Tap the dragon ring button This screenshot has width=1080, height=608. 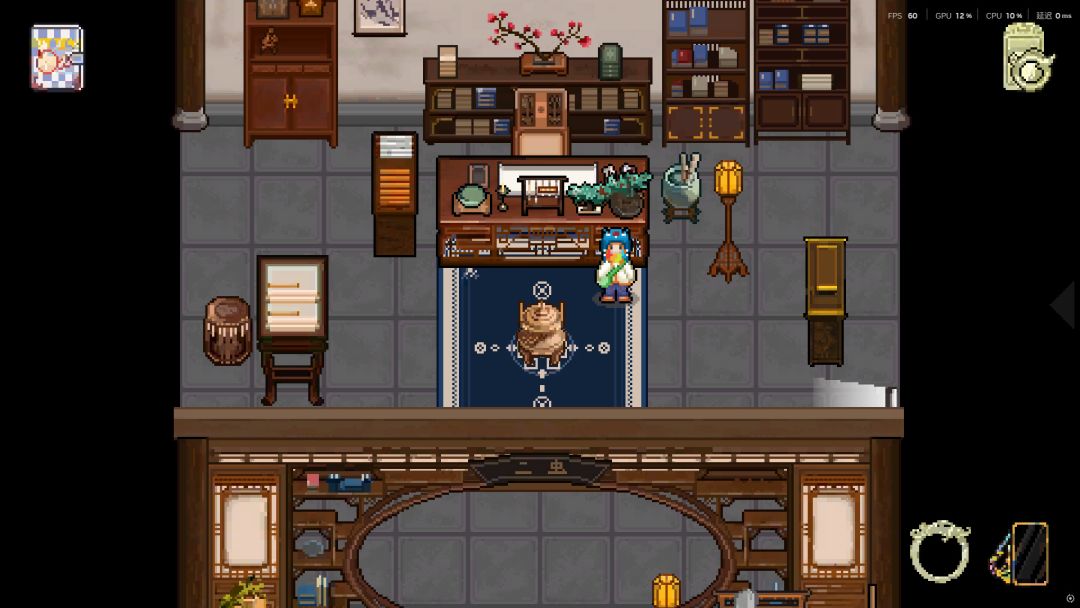(x=940, y=551)
